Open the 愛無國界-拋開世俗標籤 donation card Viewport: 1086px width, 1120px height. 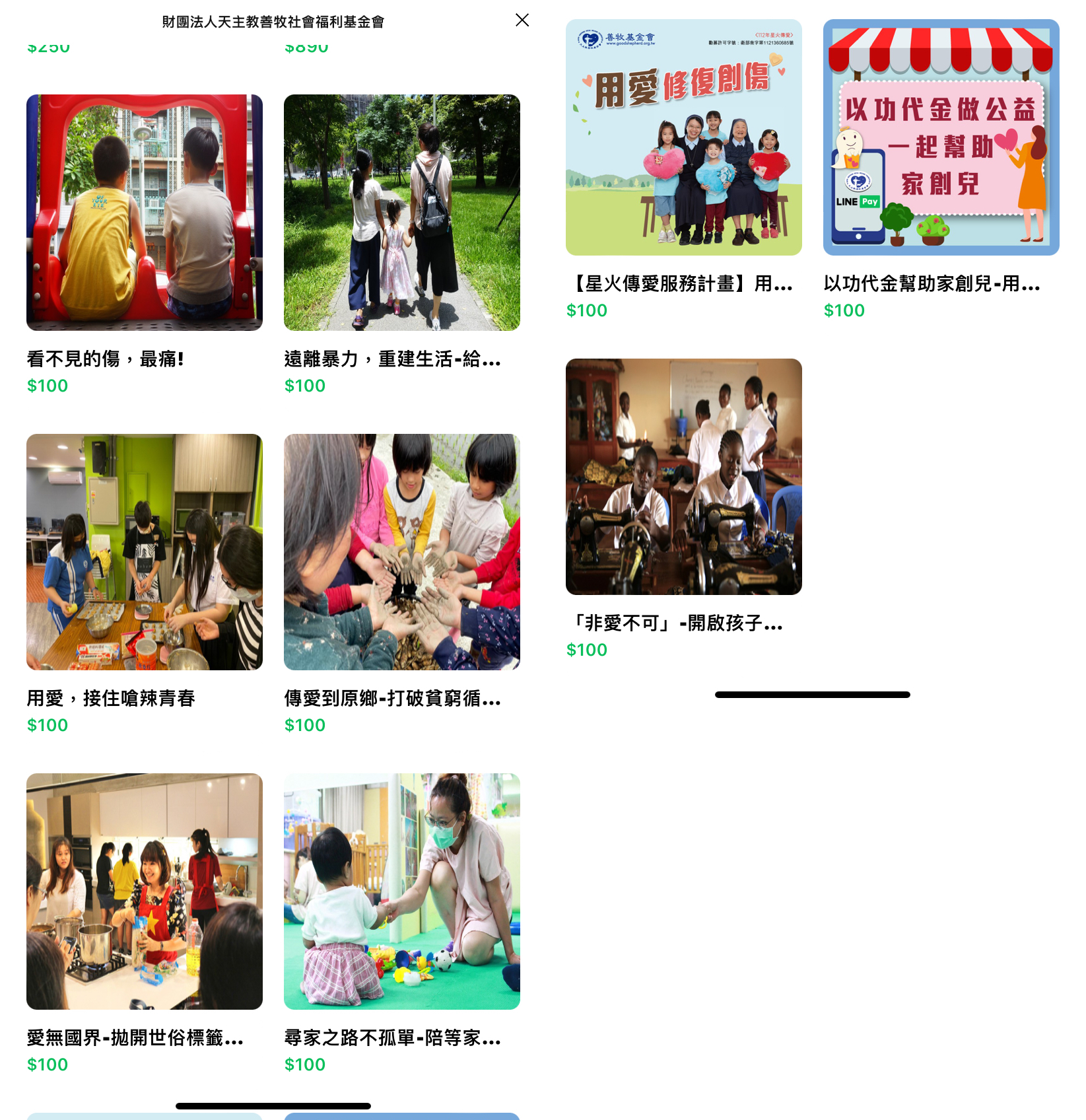[144, 892]
